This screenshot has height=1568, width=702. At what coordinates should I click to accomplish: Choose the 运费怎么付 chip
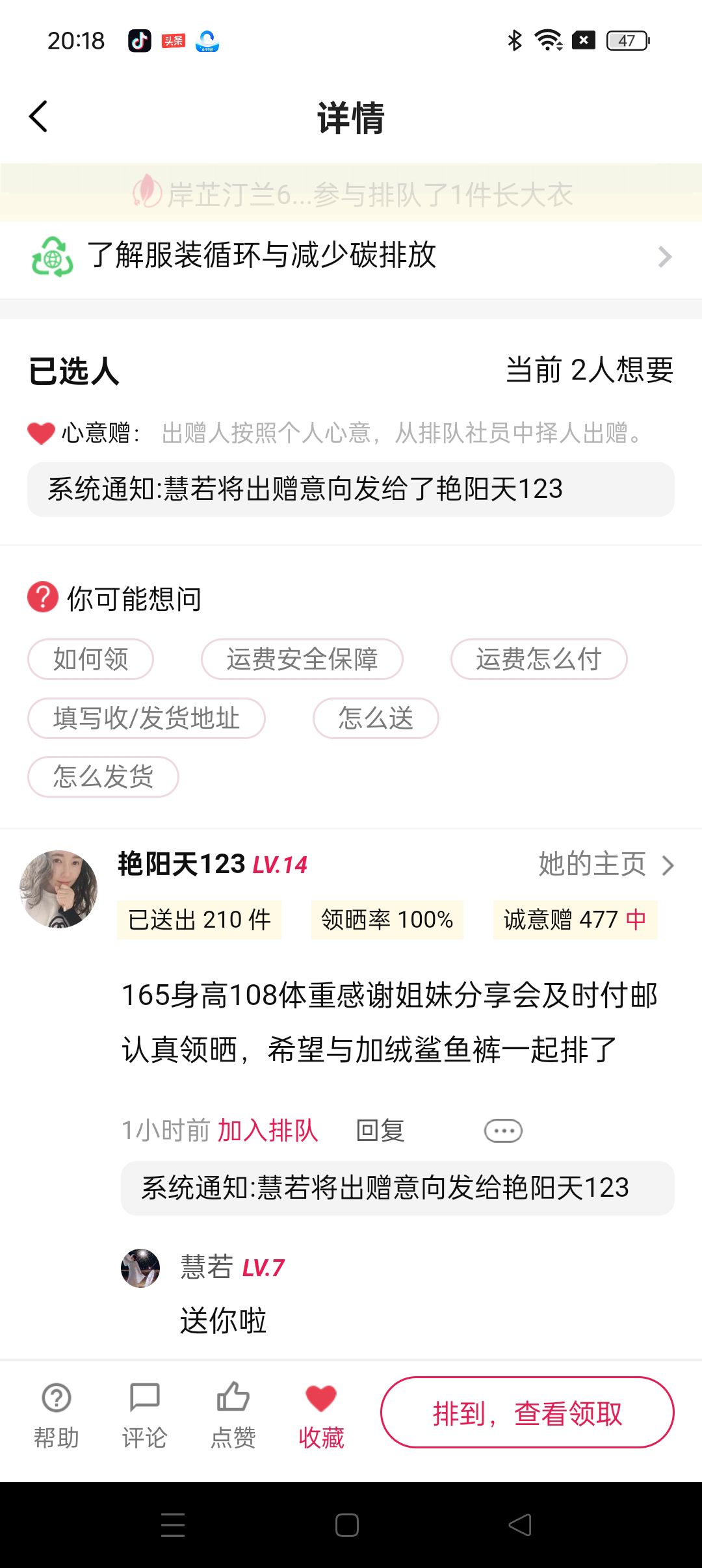[x=539, y=659]
